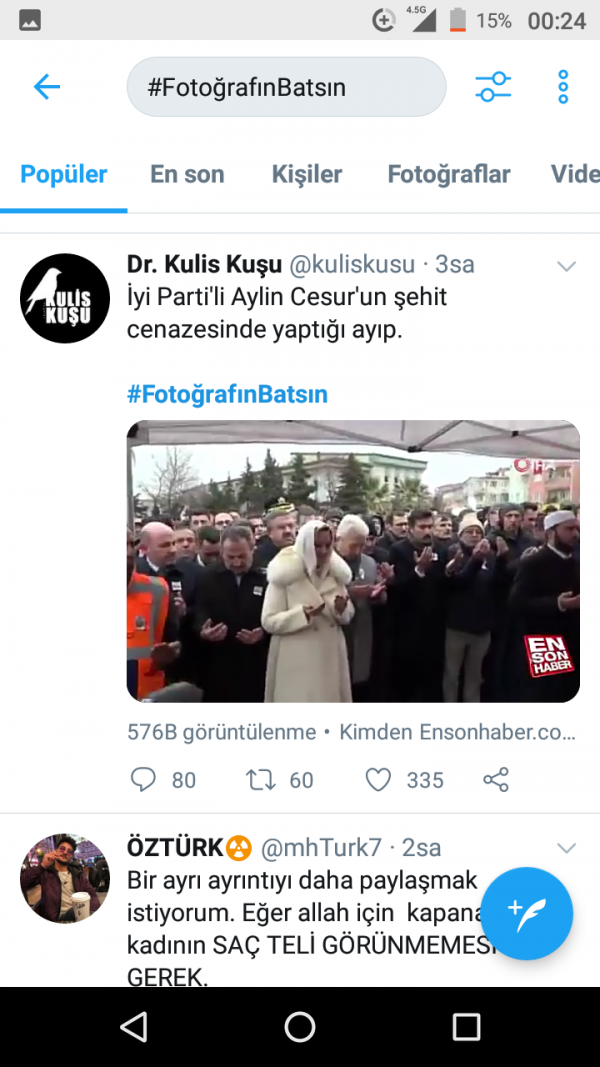
Task: Tap the #FotoğrafınBatsın search field
Action: [x=285, y=87]
